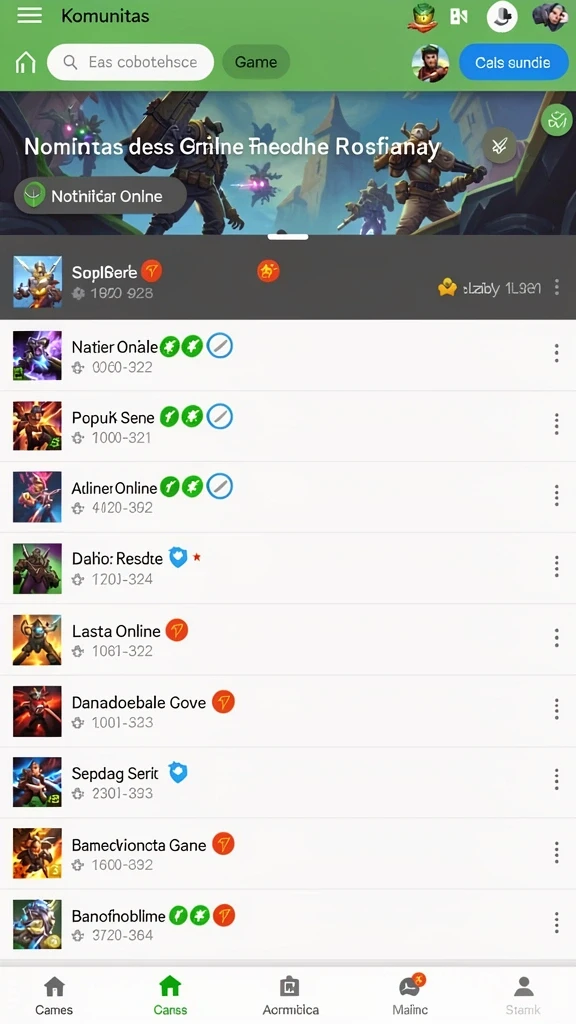Screen dimensions: 576x1024
Task: Tap the blue Cals sundie button
Action: (x=513, y=63)
